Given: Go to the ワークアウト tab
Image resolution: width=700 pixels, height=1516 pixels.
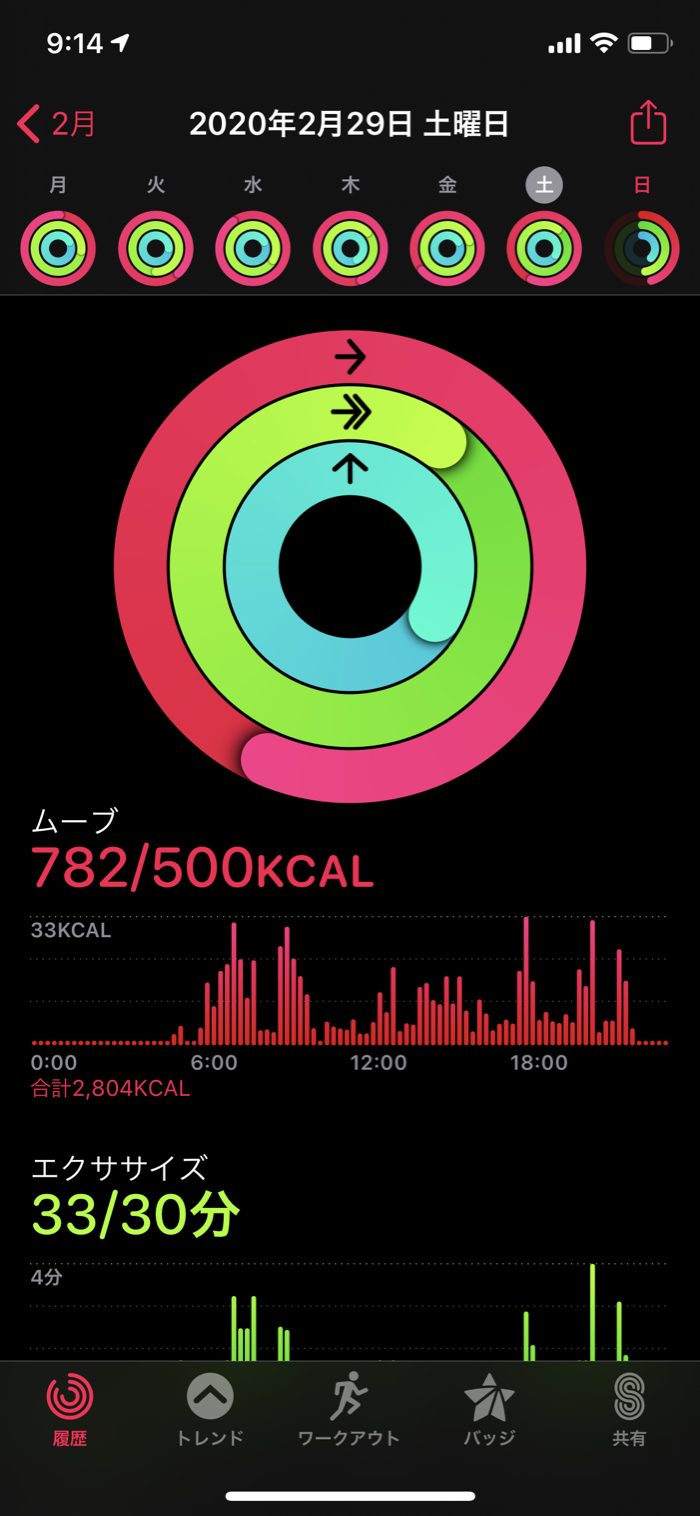Looking at the screenshot, I should click(x=349, y=1410).
